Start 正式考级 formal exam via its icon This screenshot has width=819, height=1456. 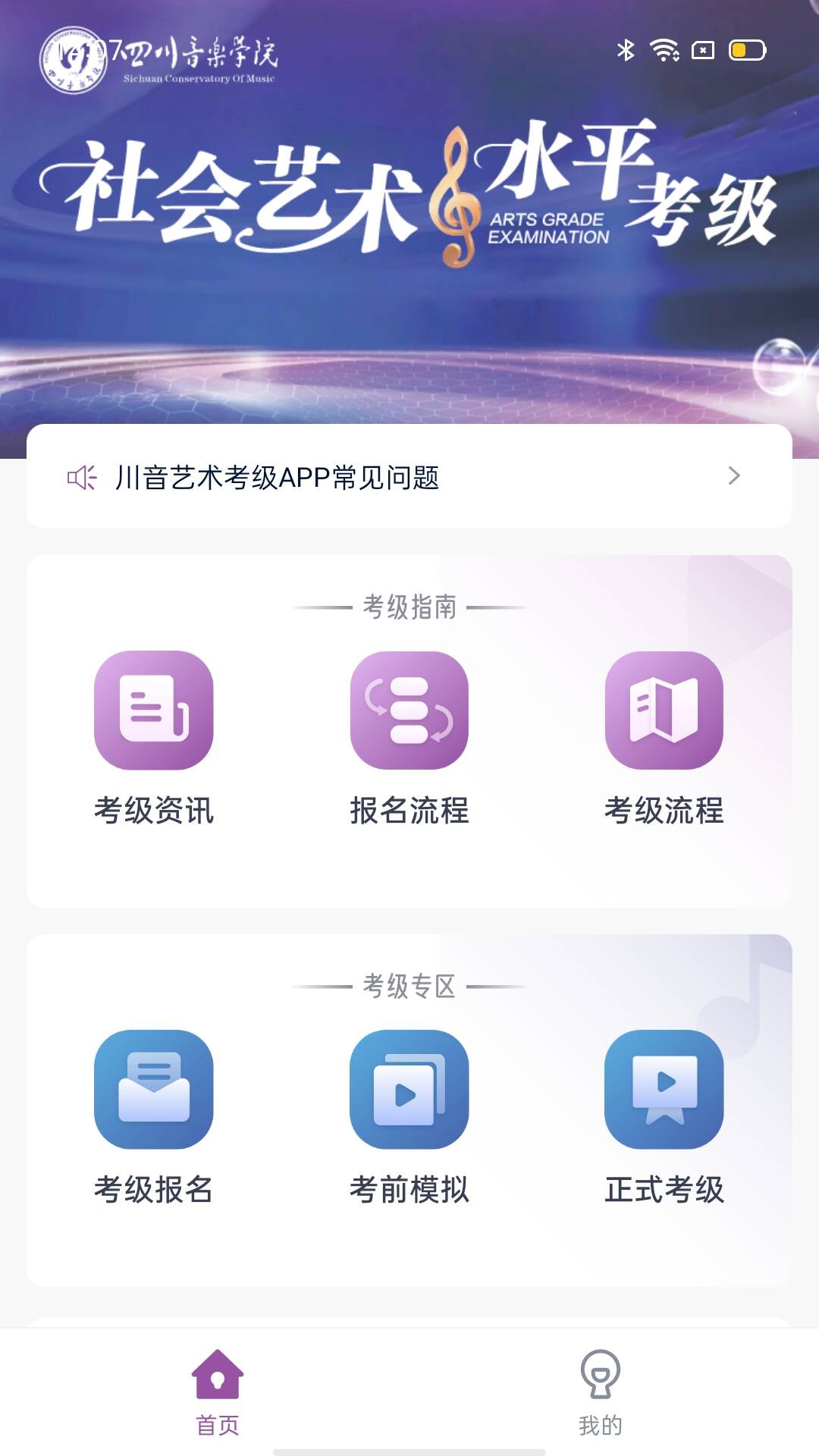point(664,1088)
